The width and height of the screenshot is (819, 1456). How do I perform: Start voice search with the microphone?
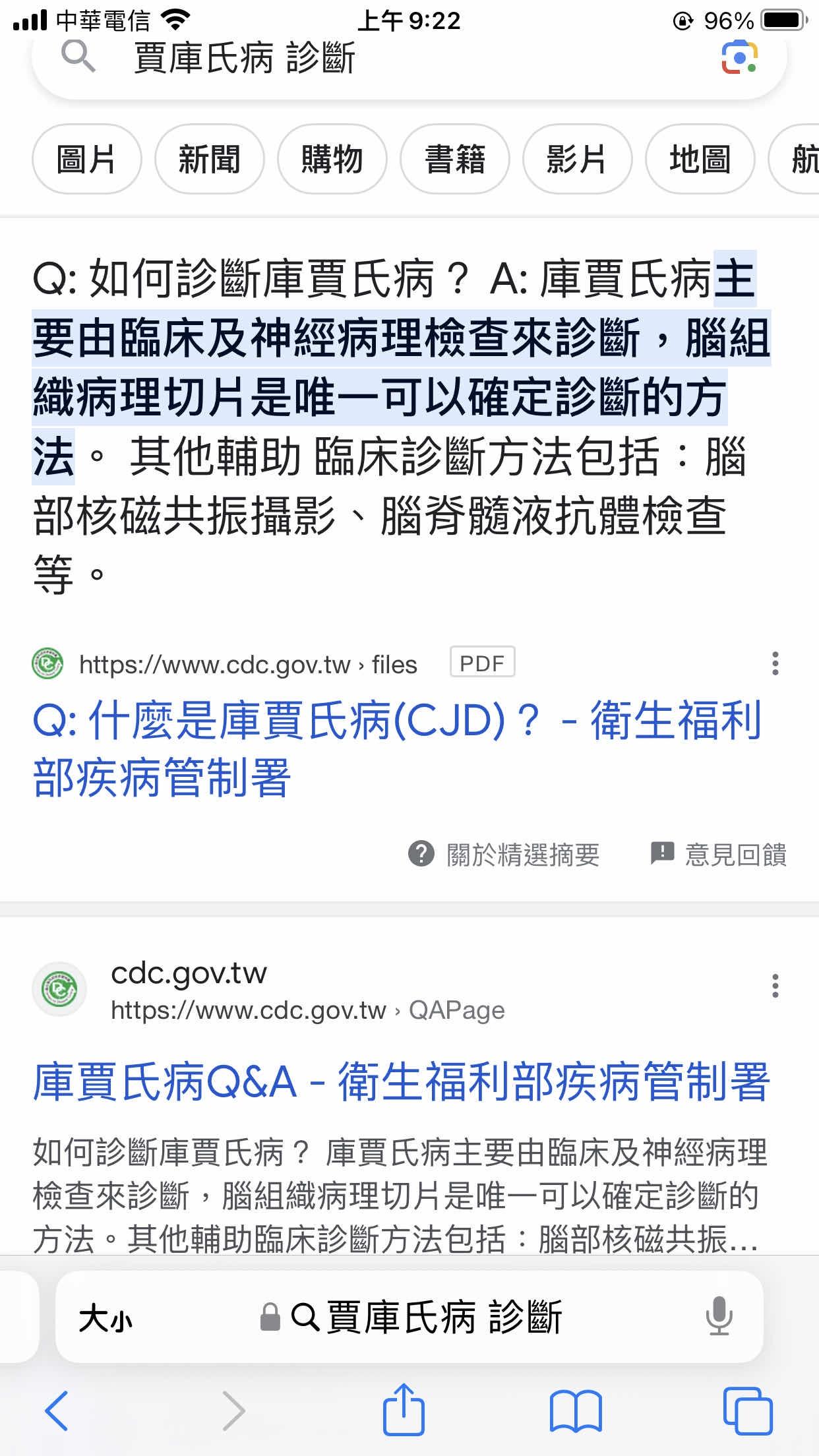click(719, 1317)
